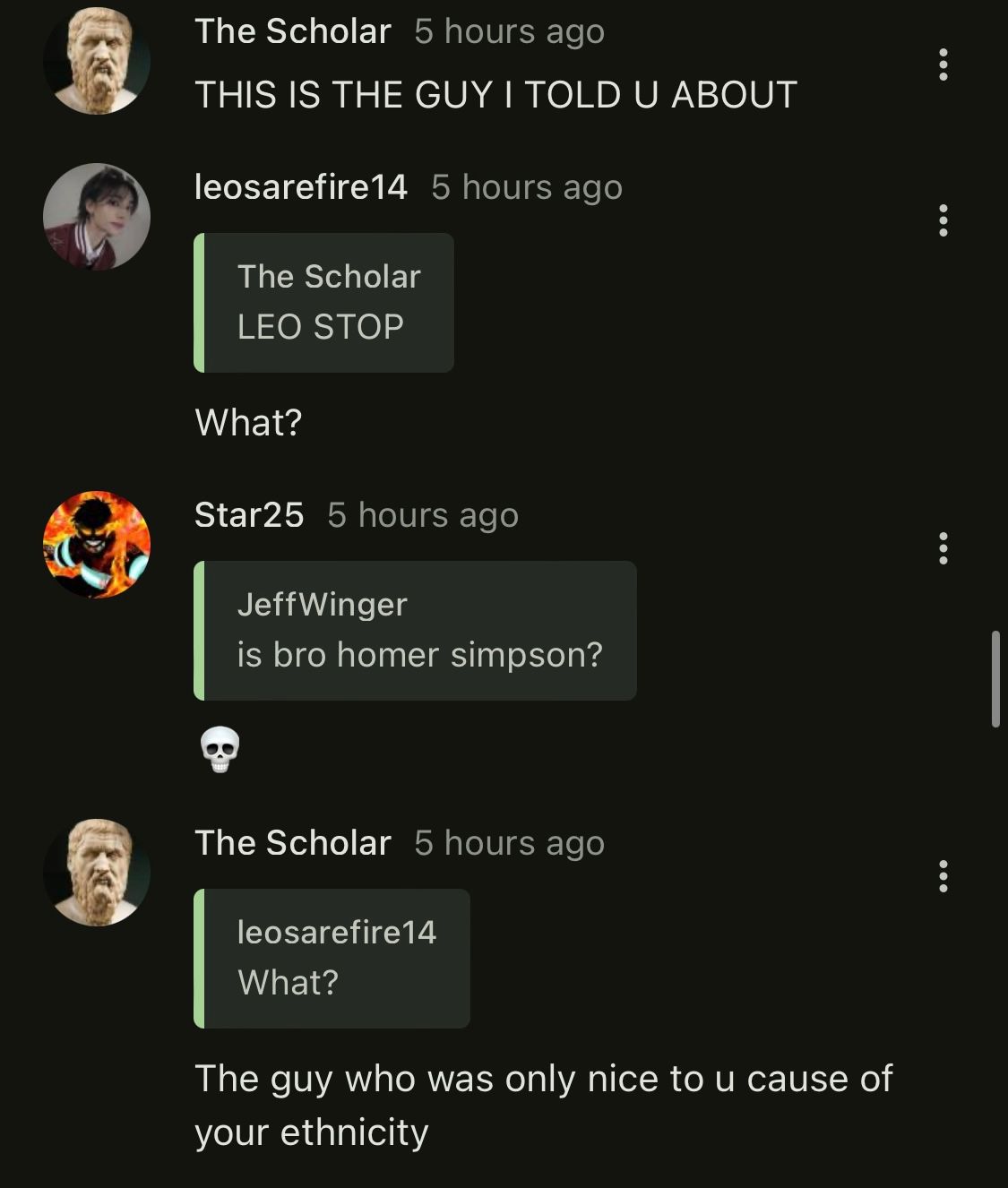1008x1188 pixels.
Task: Open the username leosarefire14 on its comment
Action: click(x=301, y=187)
